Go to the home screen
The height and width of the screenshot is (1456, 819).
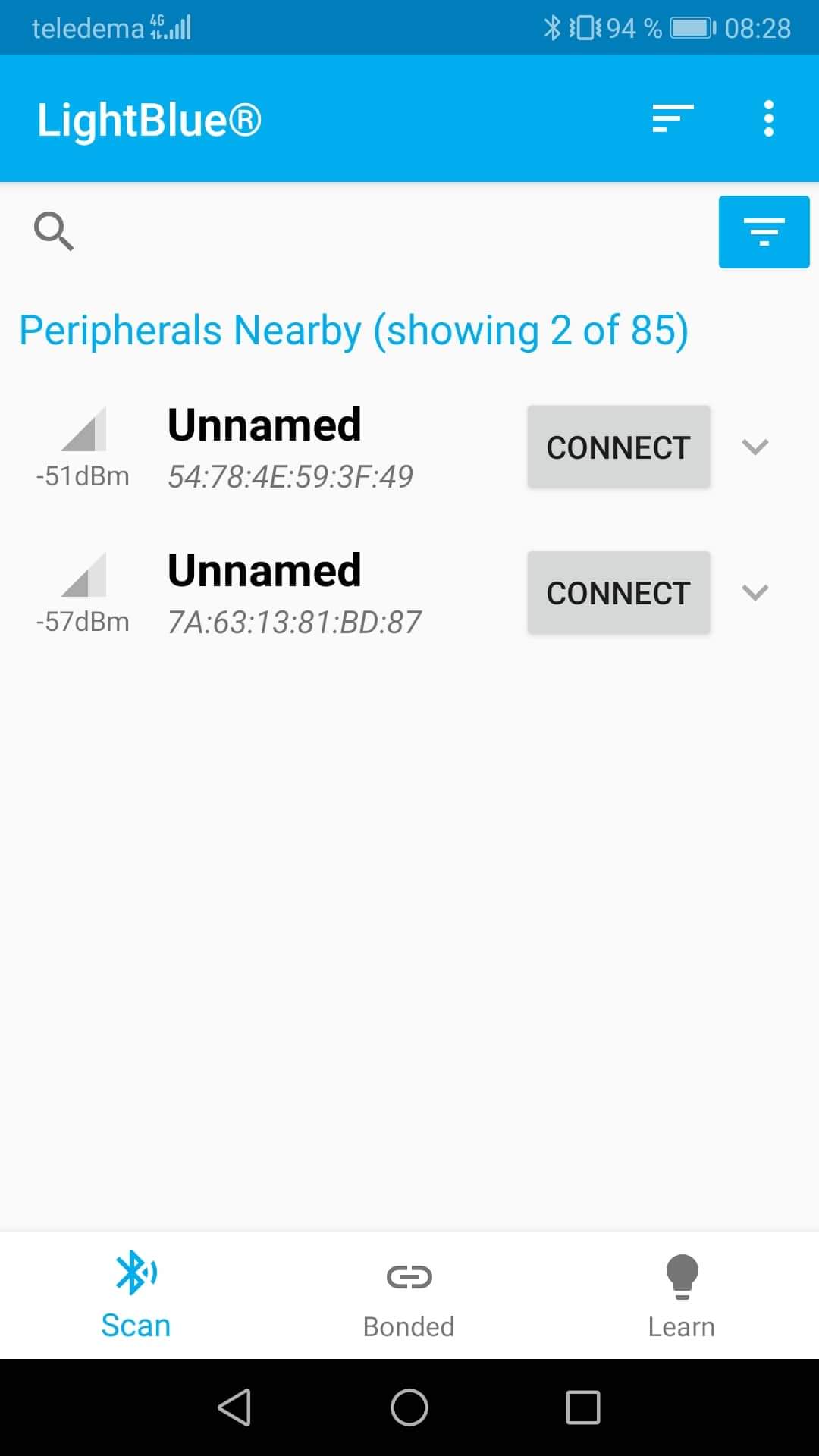tap(409, 1407)
